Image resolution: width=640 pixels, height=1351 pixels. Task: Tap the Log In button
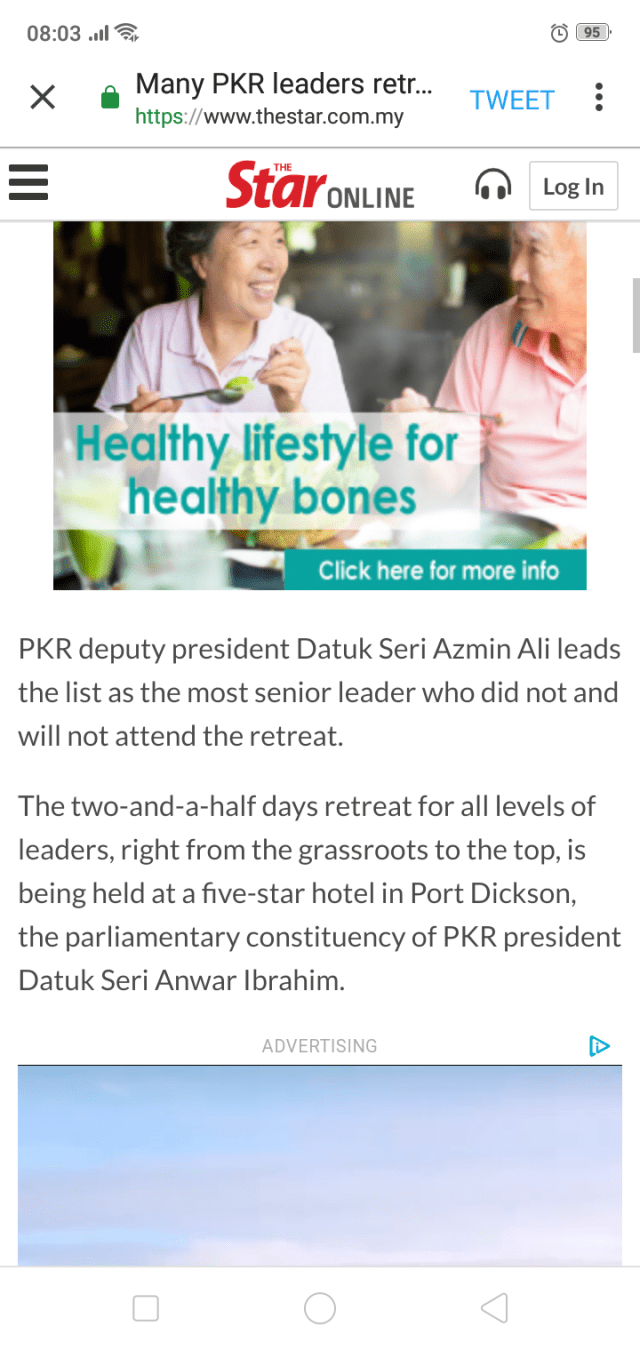click(x=573, y=186)
